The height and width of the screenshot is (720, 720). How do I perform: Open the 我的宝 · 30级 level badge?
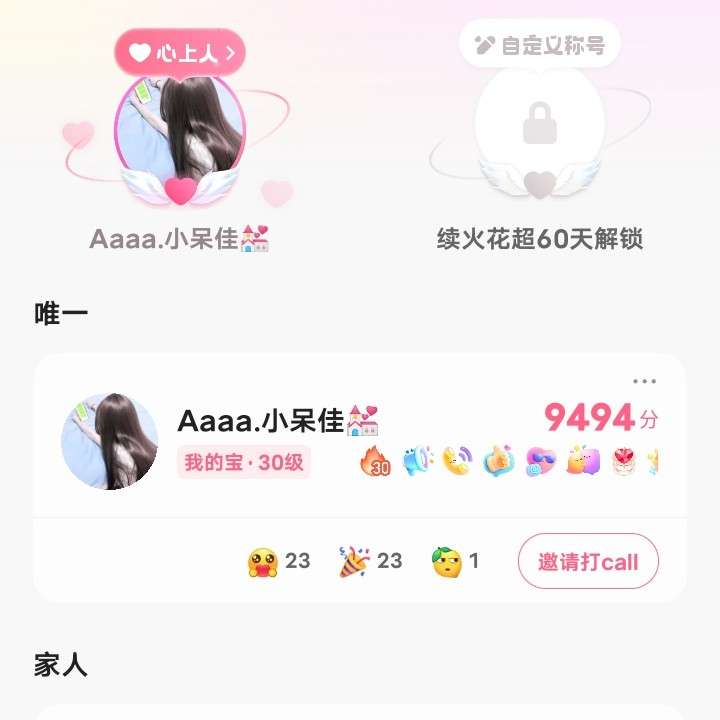pyautogui.click(x=244, y=463)
